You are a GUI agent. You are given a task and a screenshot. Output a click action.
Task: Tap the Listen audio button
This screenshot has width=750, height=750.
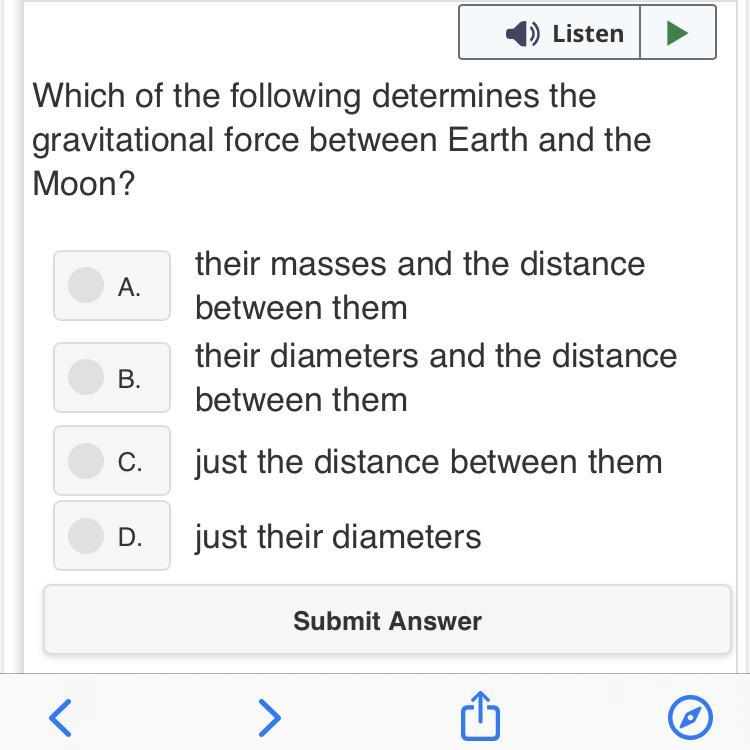point(550,33)
